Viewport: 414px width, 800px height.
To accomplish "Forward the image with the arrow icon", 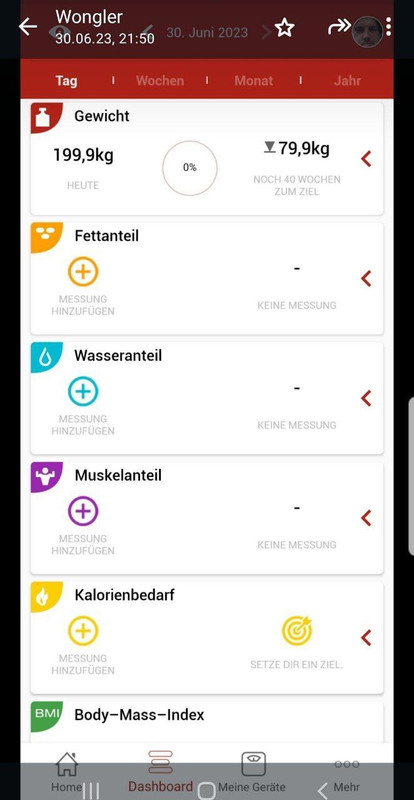I will 339,27.
